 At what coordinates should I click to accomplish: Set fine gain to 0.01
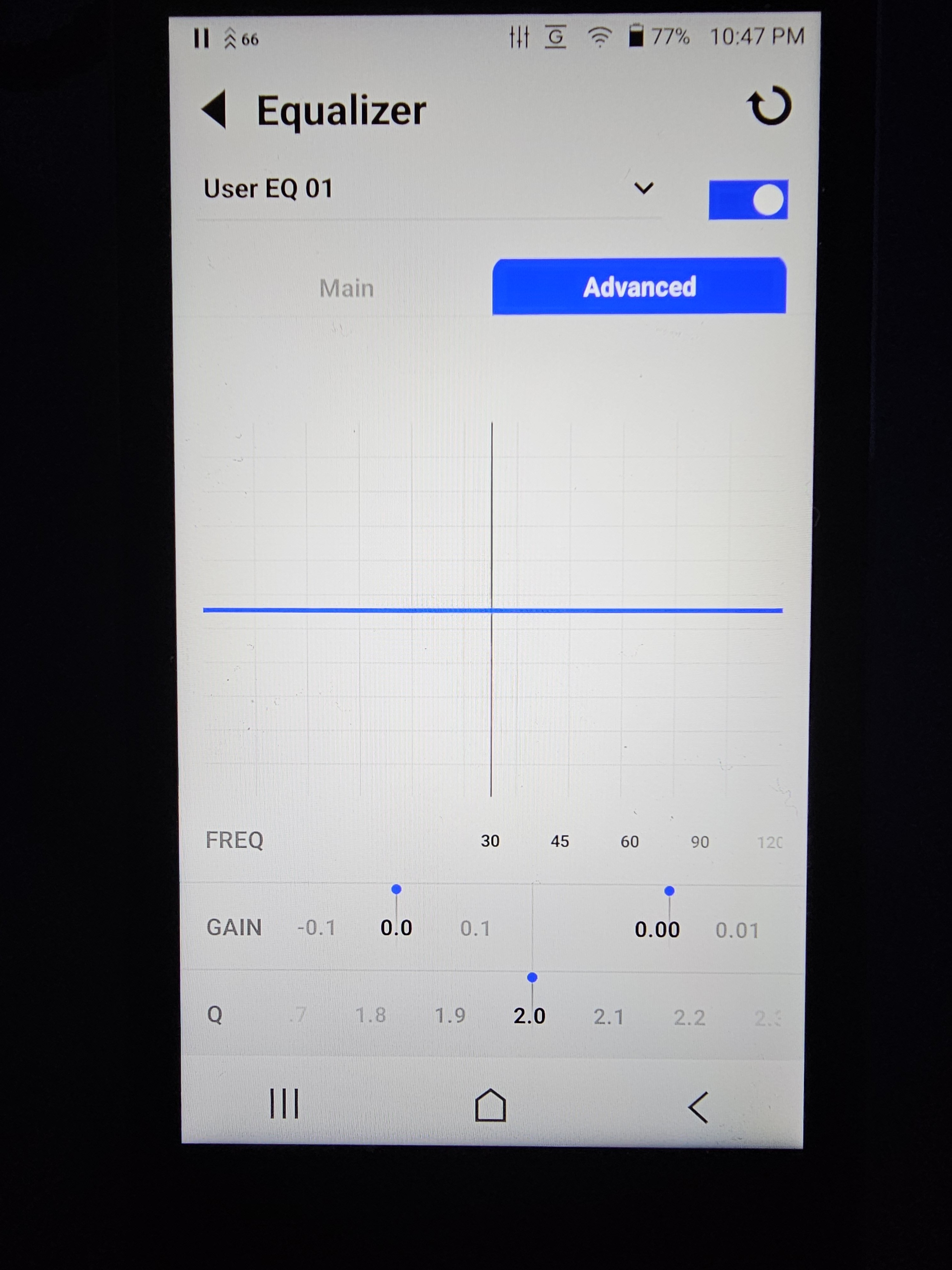737,930
